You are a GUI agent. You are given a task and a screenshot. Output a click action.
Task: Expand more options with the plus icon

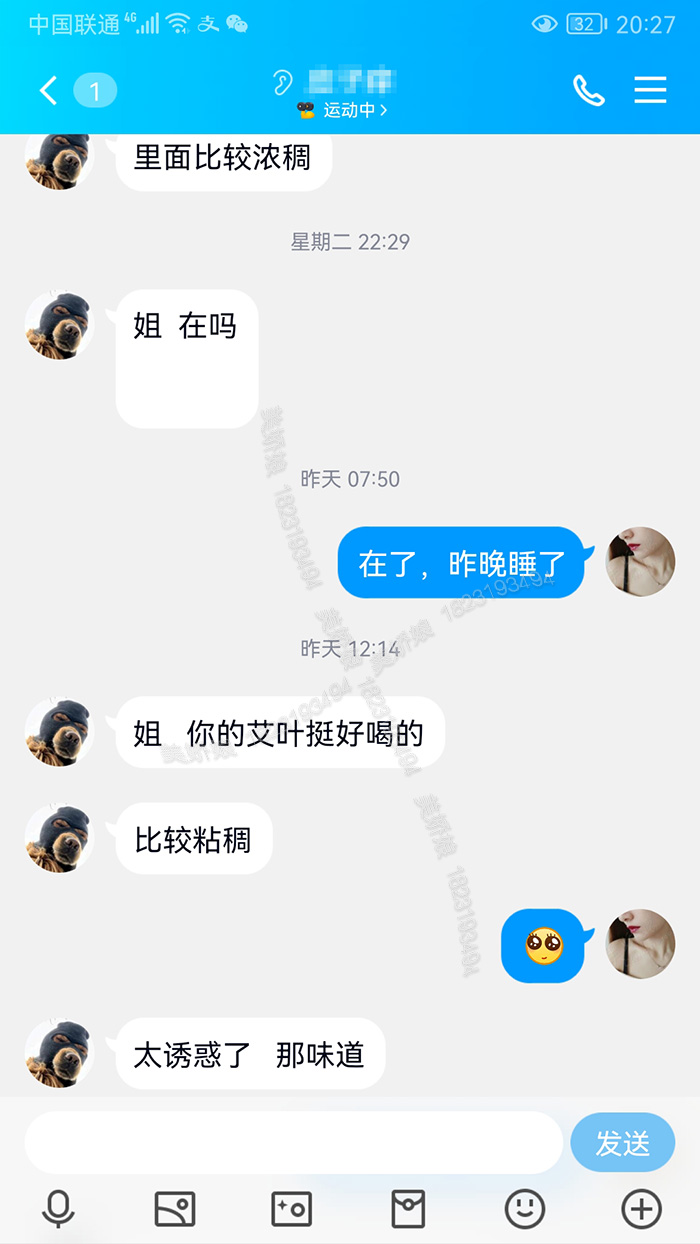point(642,1209)
